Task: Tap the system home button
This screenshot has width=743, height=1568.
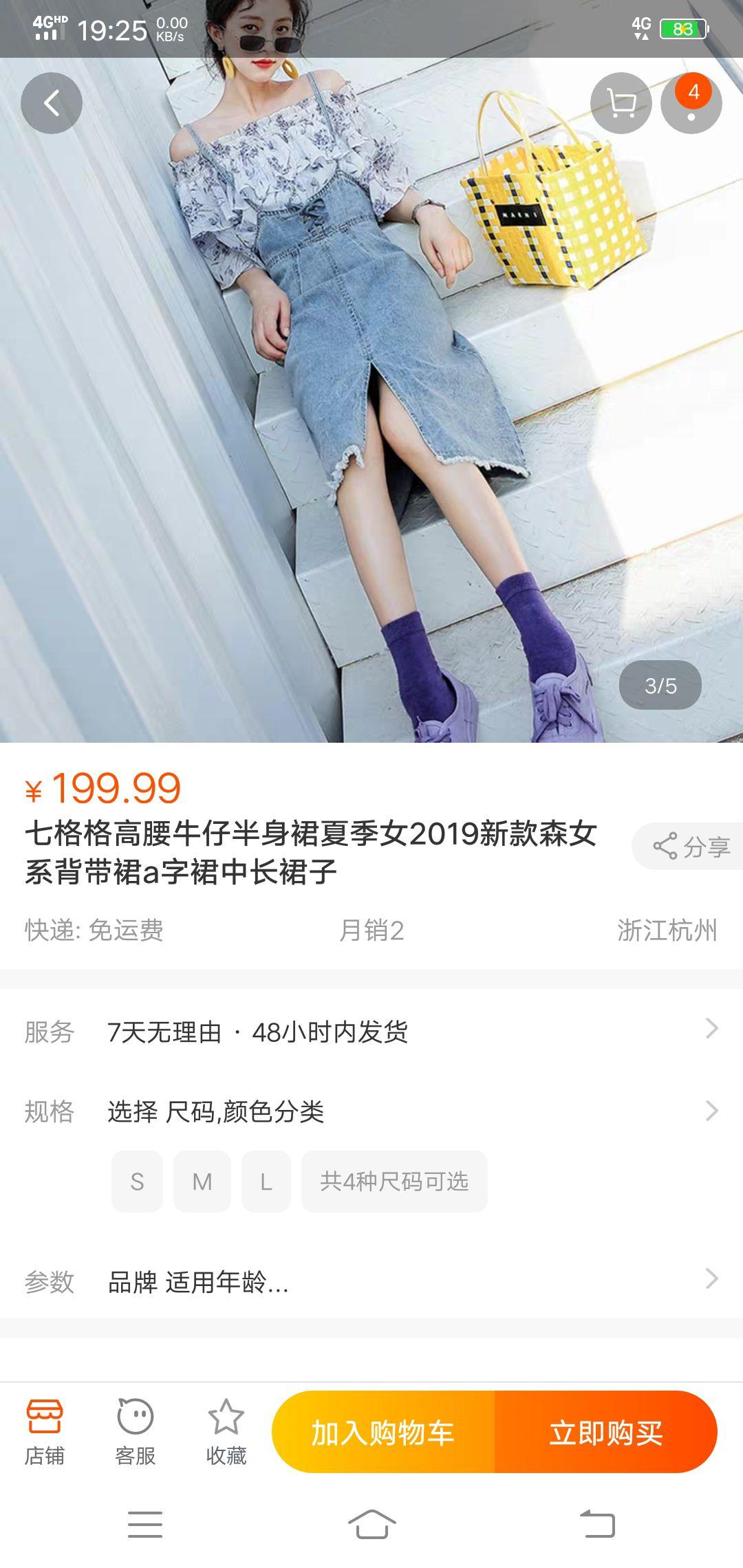Action: tap(371, 1524)
